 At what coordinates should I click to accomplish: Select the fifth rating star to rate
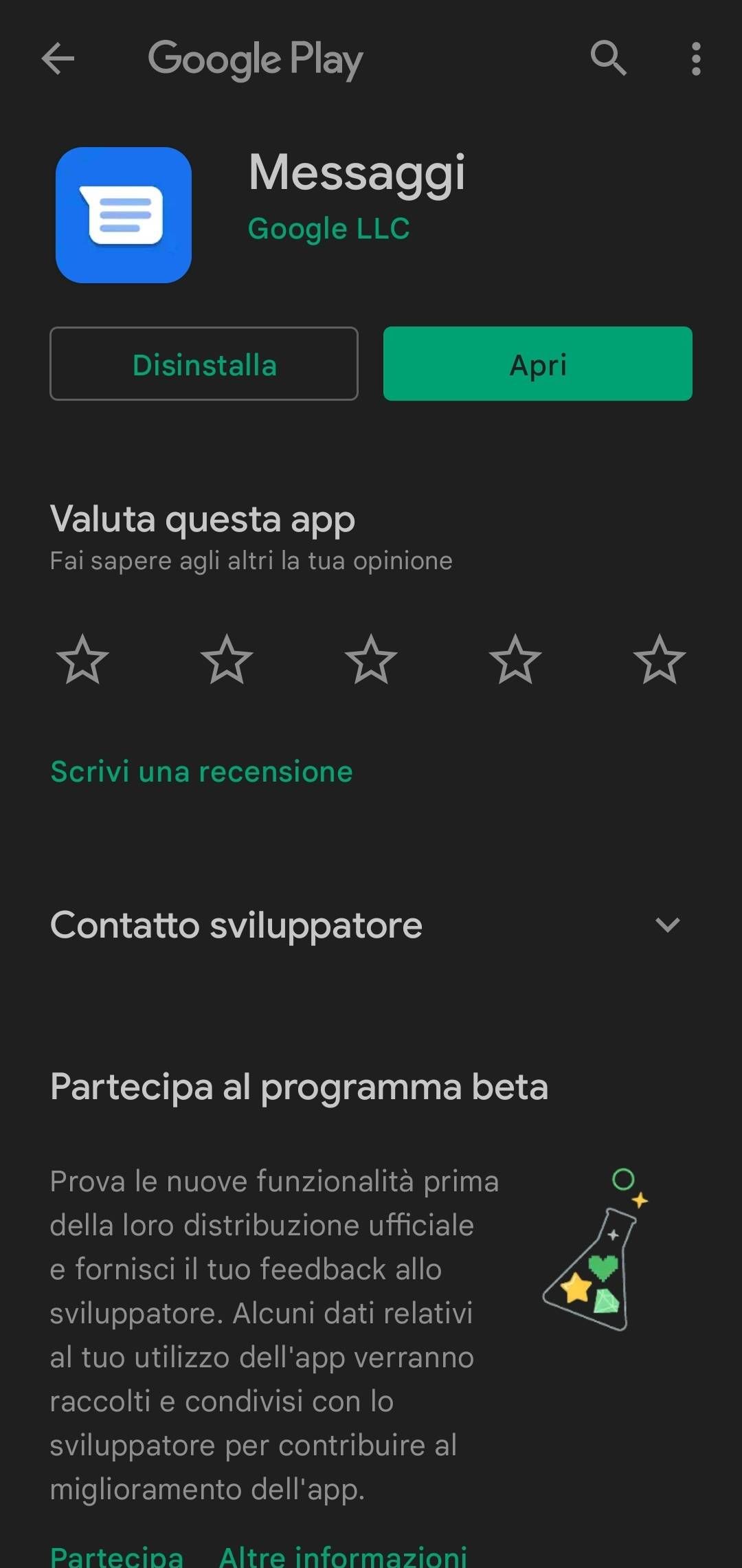pyautogui.click(x=660, y=660)
